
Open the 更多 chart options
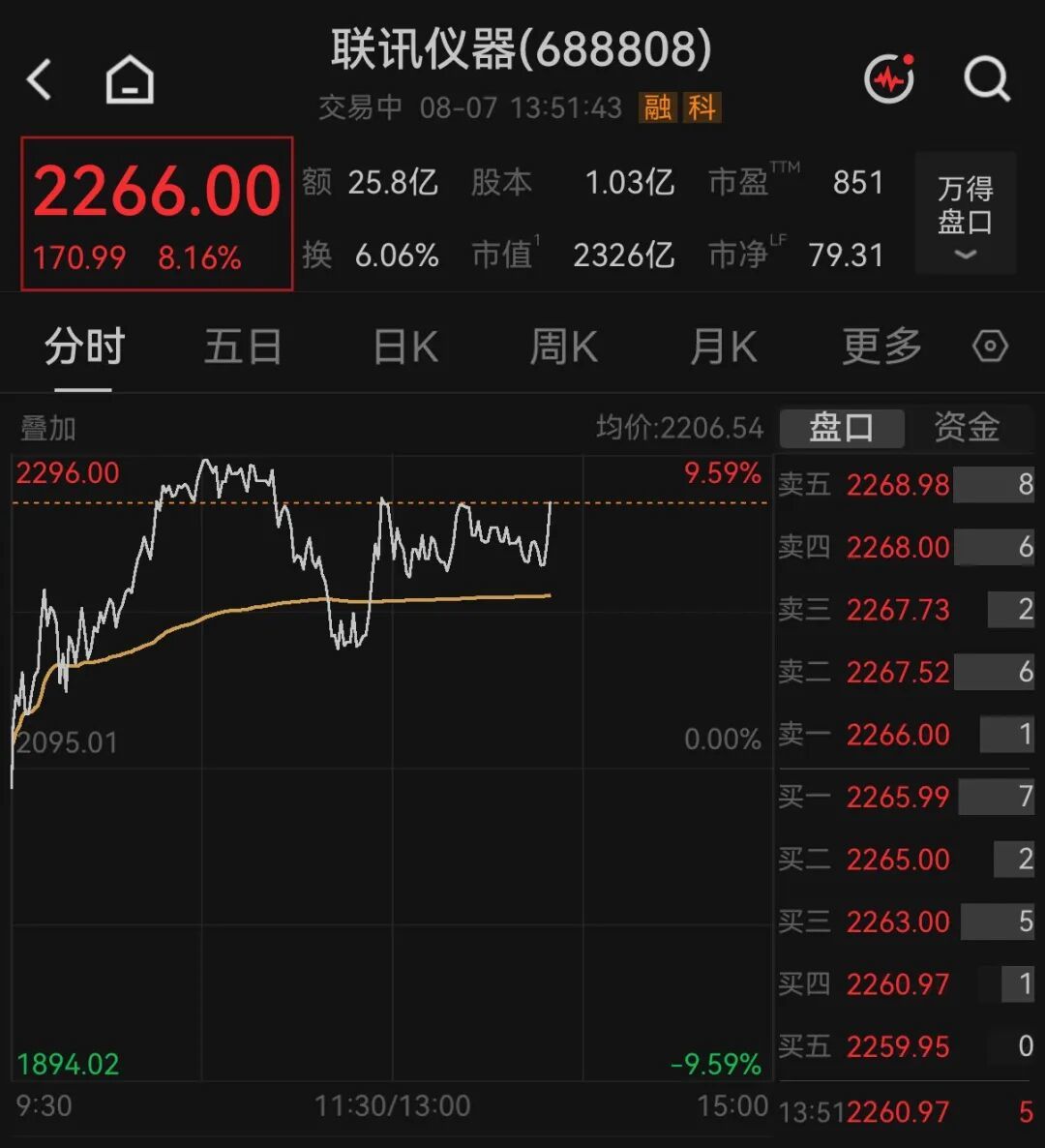click(x=882, y=347)
